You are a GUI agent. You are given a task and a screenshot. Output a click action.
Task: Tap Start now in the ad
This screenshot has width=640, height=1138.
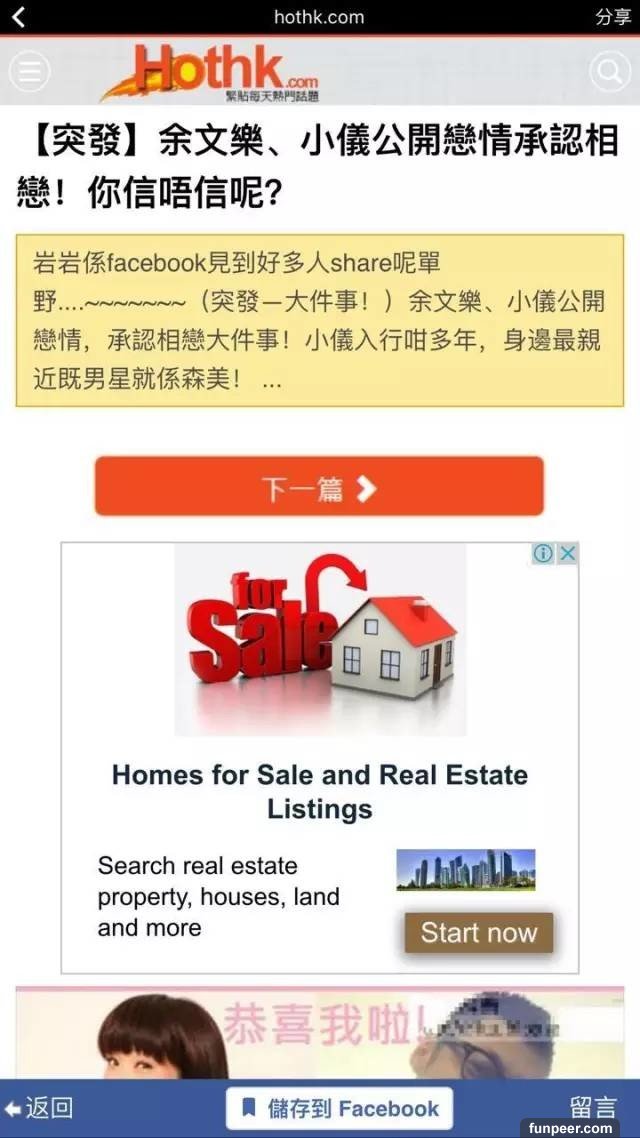478,932
